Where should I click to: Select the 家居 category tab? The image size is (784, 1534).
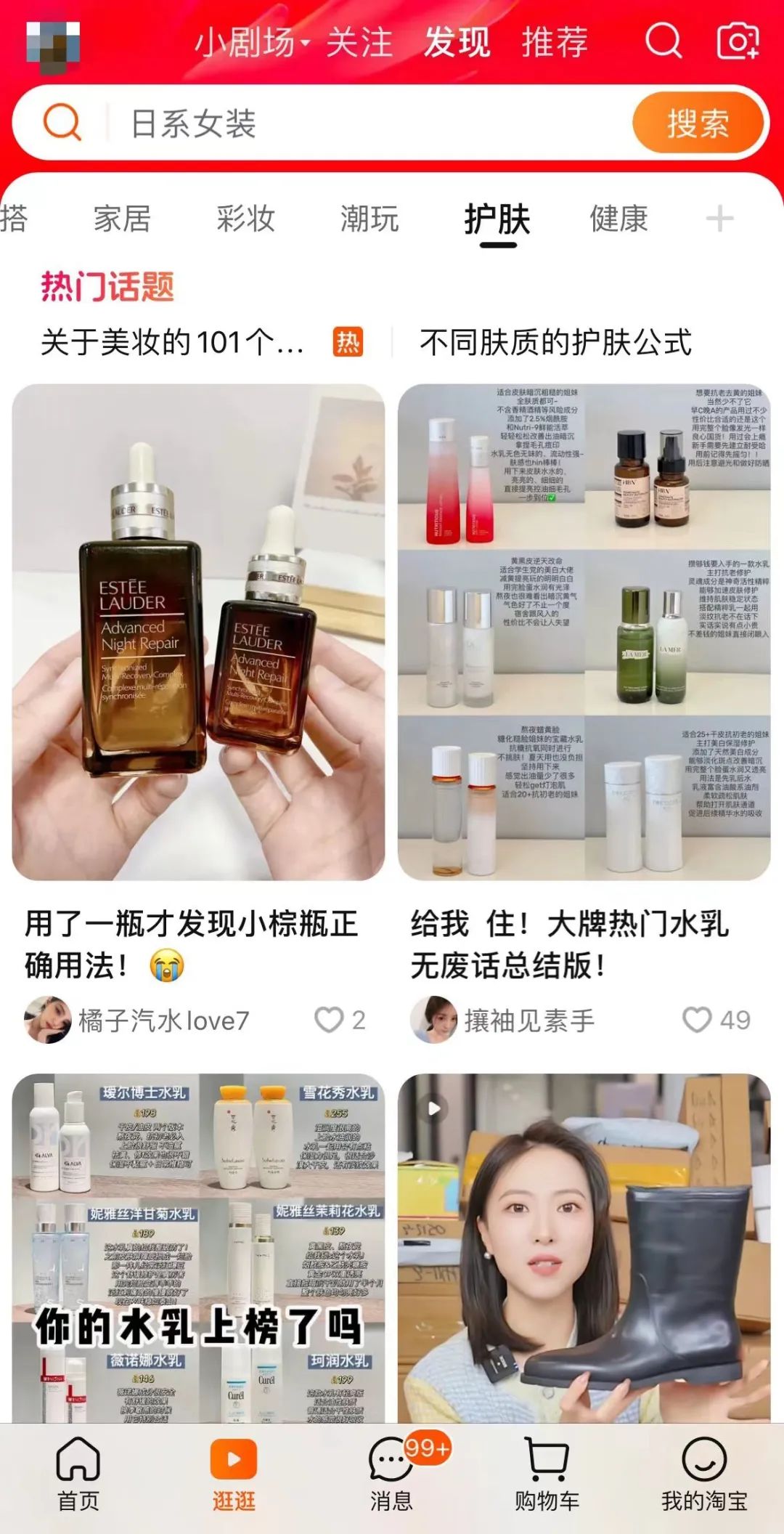(x=122, y=219)
